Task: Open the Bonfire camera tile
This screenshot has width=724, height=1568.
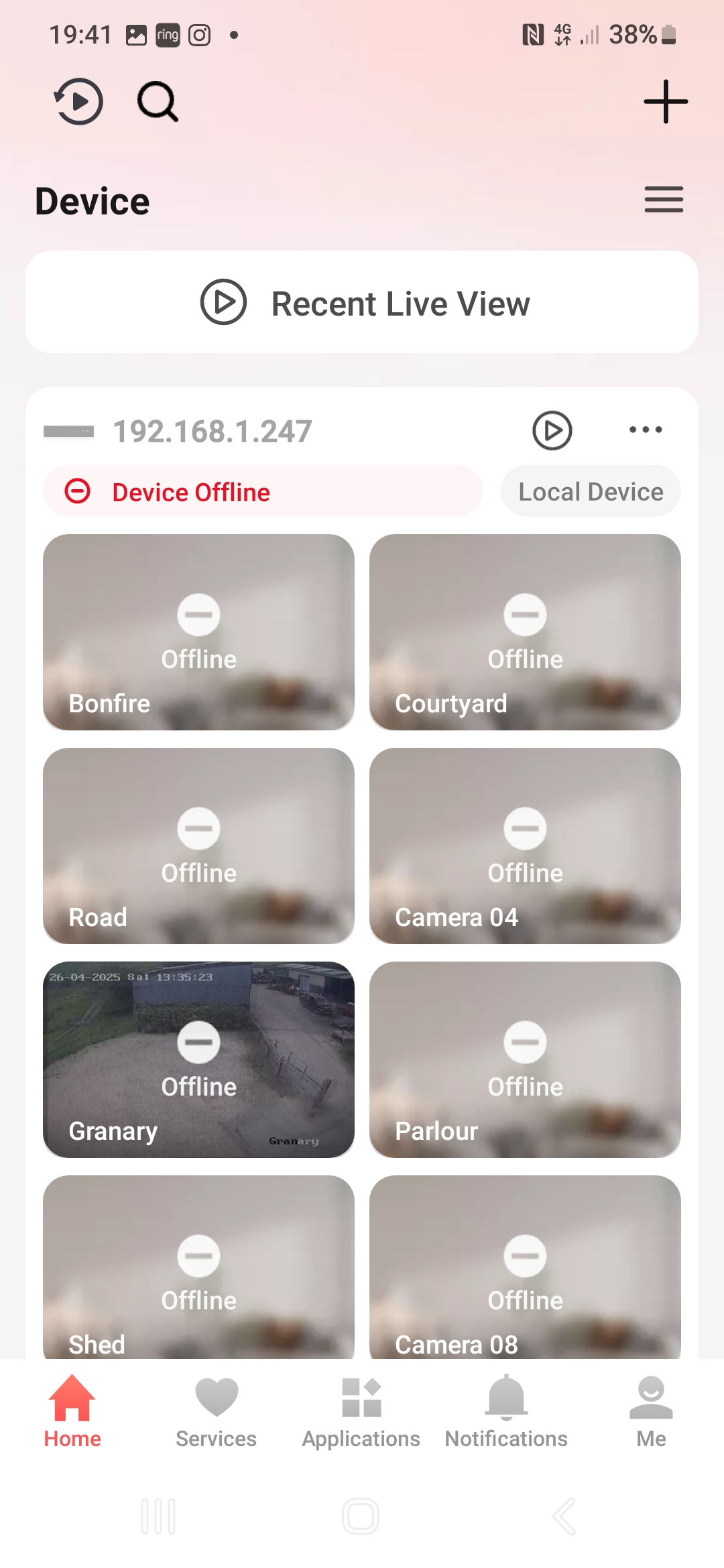Action: coord(198,632)
